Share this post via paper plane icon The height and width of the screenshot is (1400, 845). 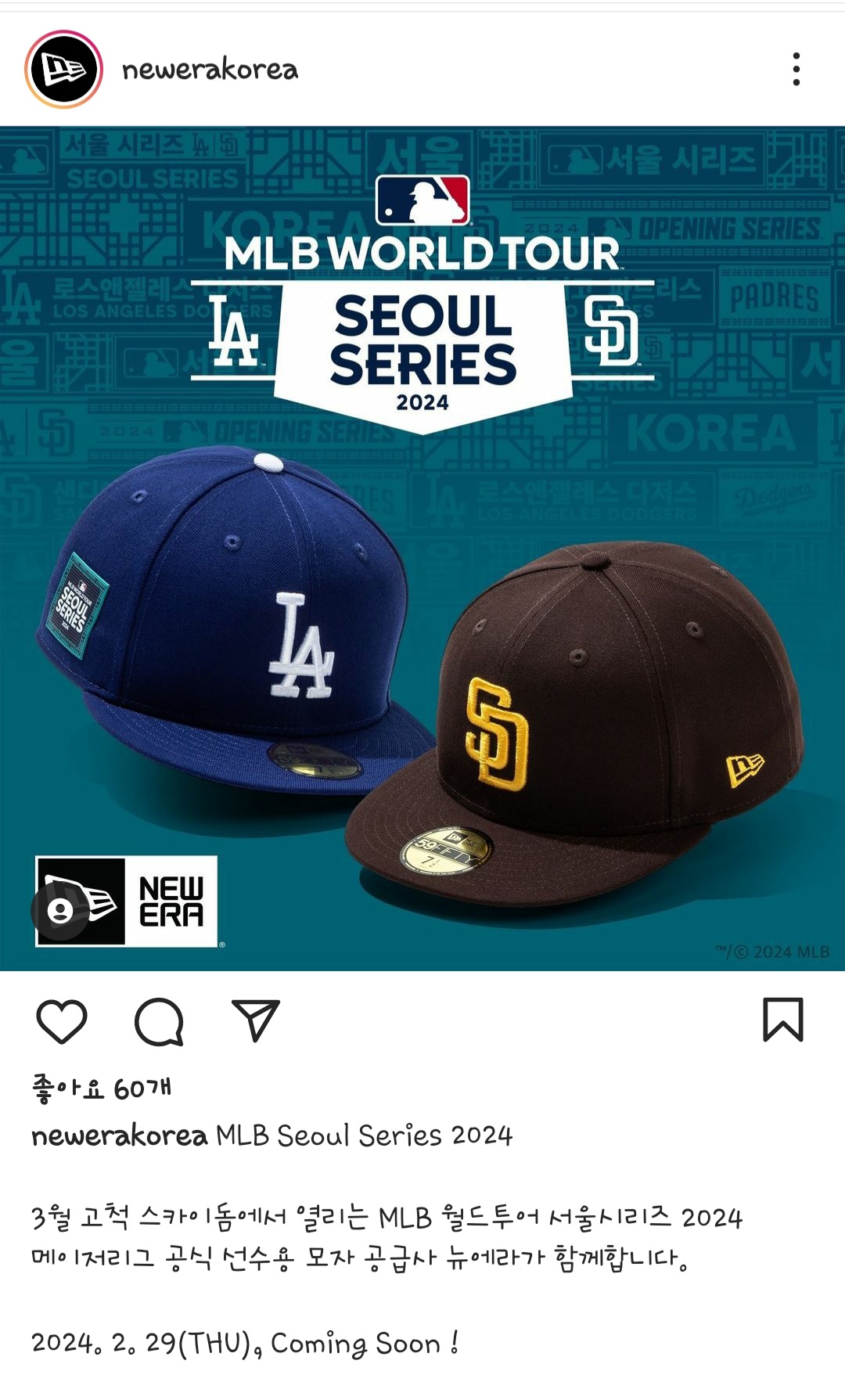point(256,1020)
